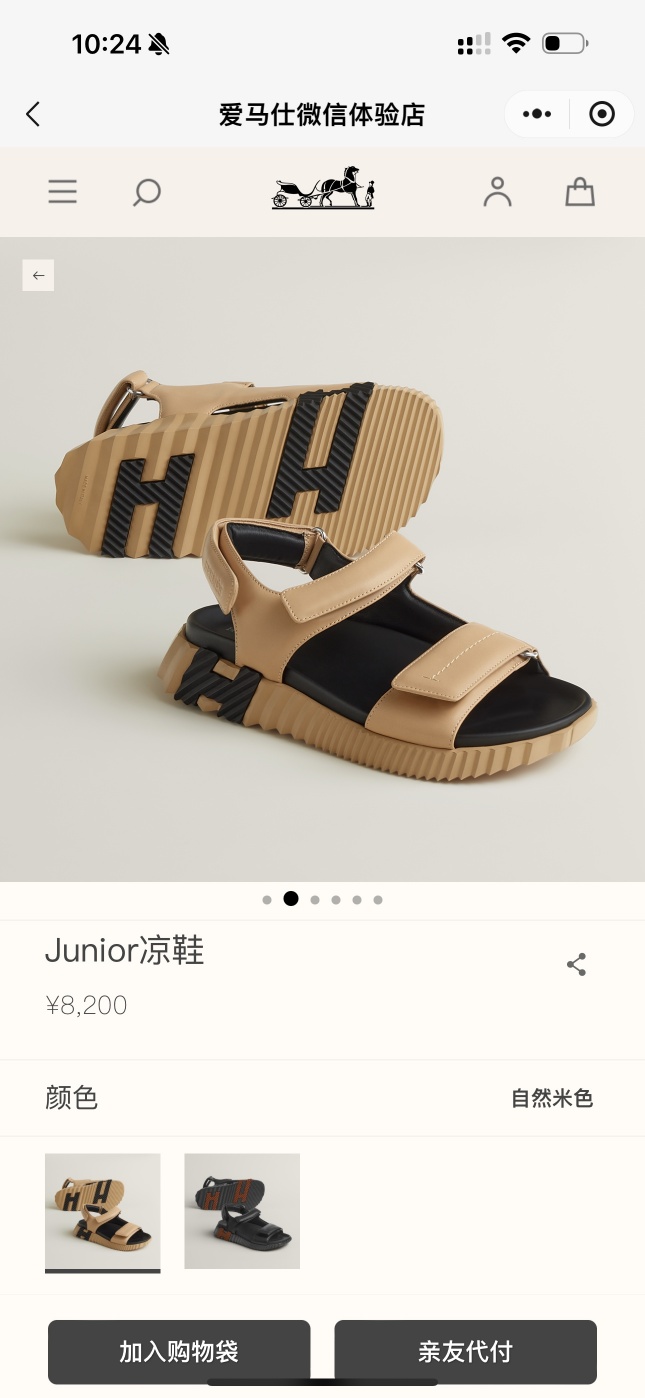Tap the small back arrow over product image

pos(38,275)
